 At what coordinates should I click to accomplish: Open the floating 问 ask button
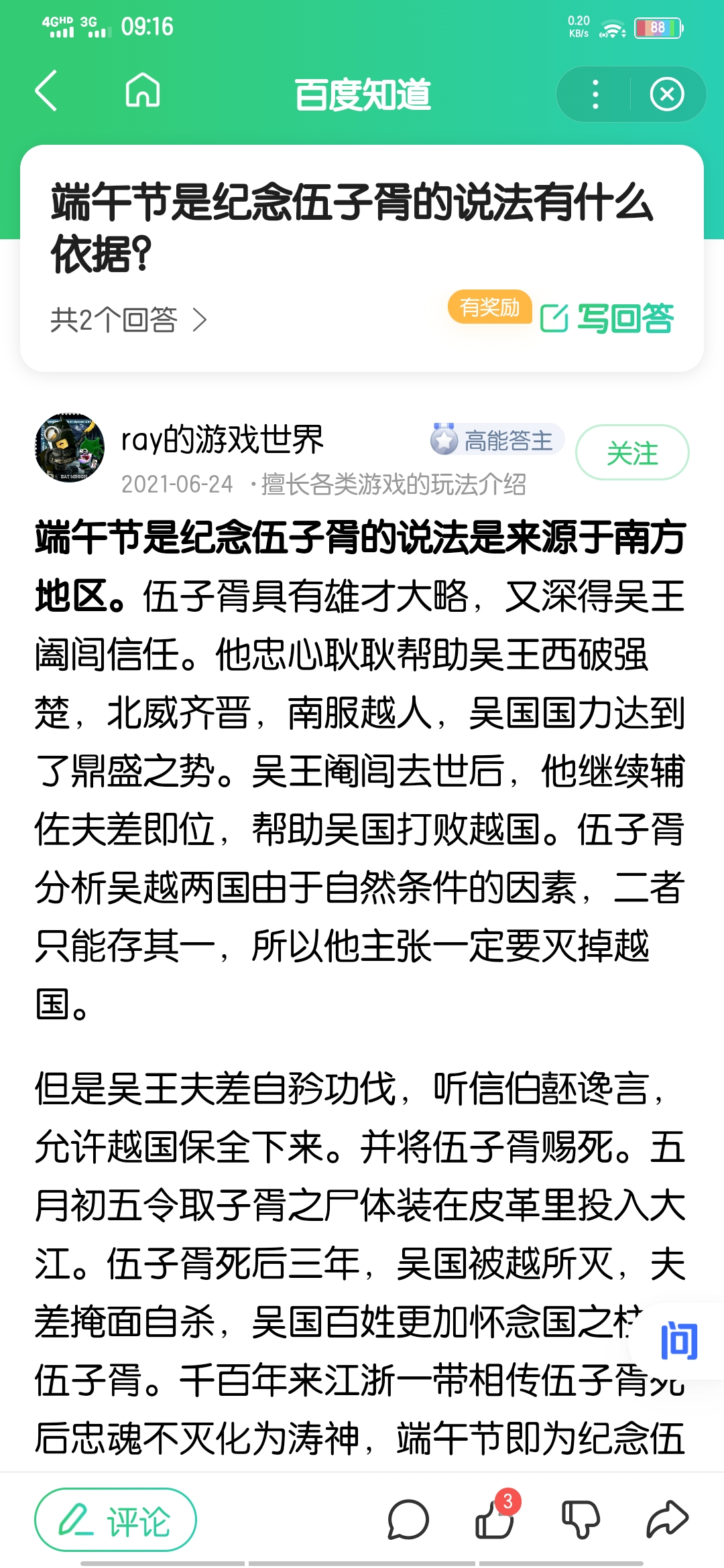[x=678, y=1340]
